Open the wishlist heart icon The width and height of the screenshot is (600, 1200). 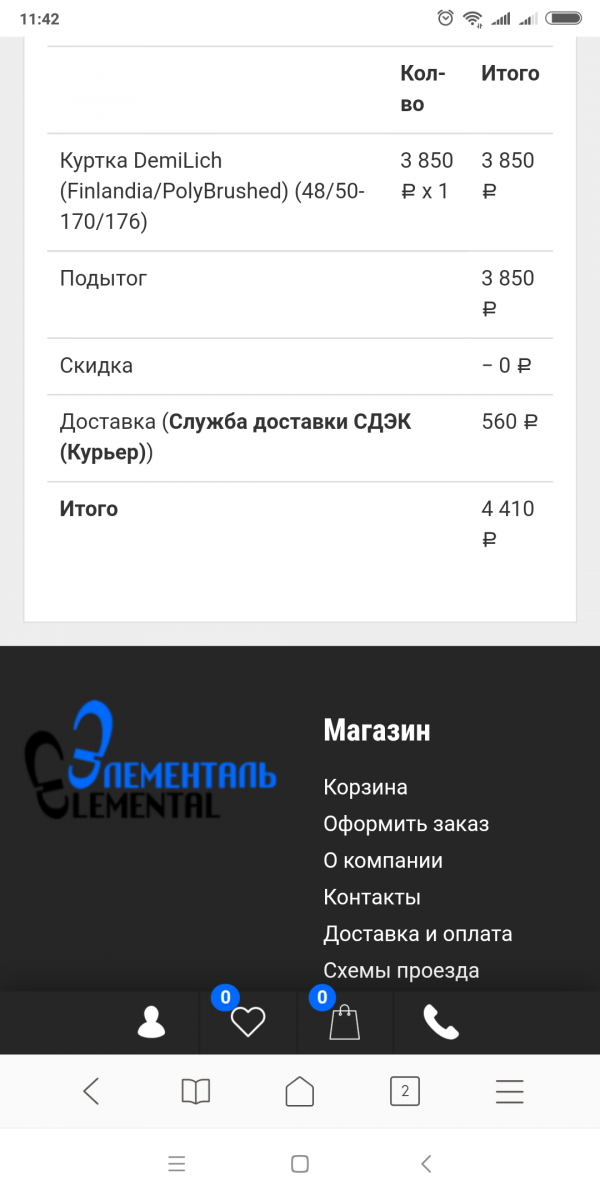pyautogui.click(x=248, y=1022)
